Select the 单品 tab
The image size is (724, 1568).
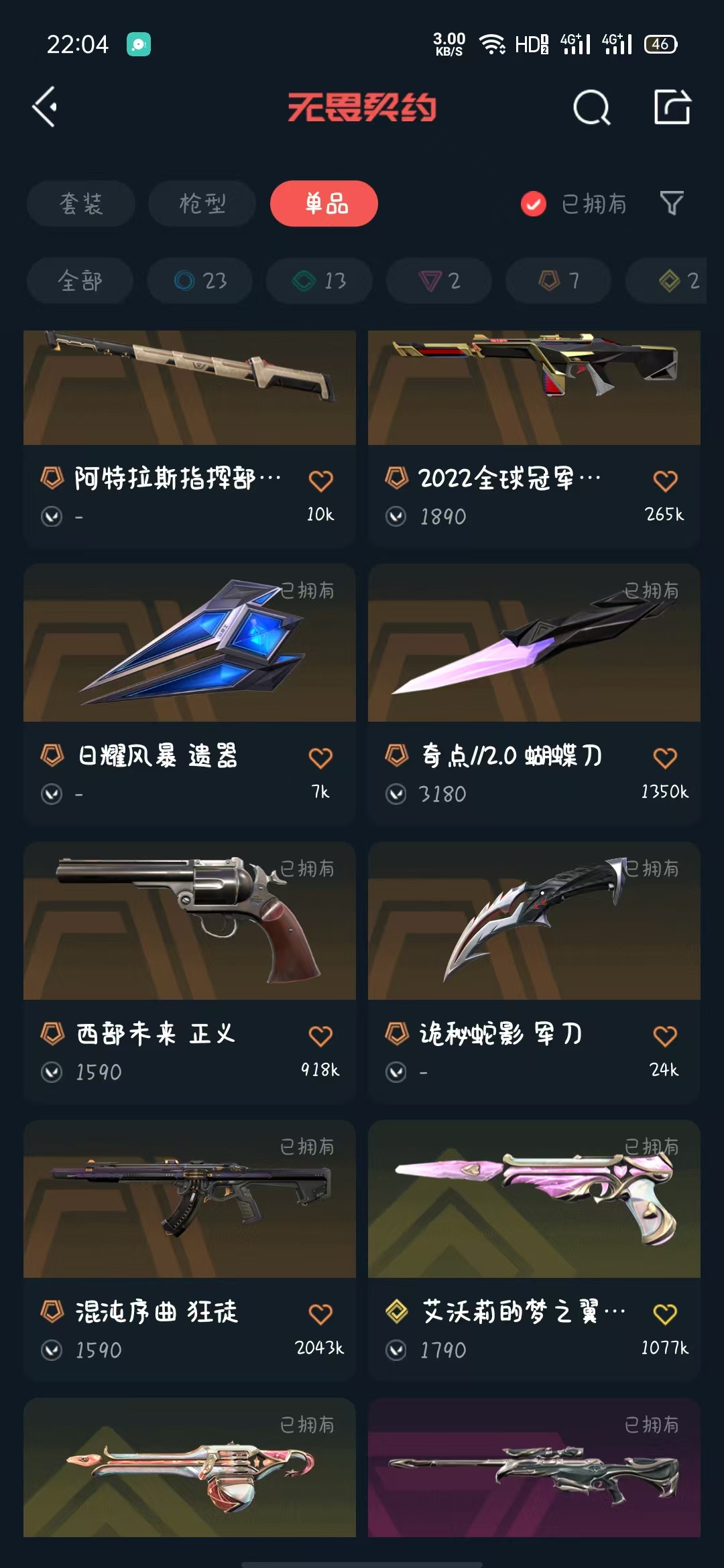point(324,204)
